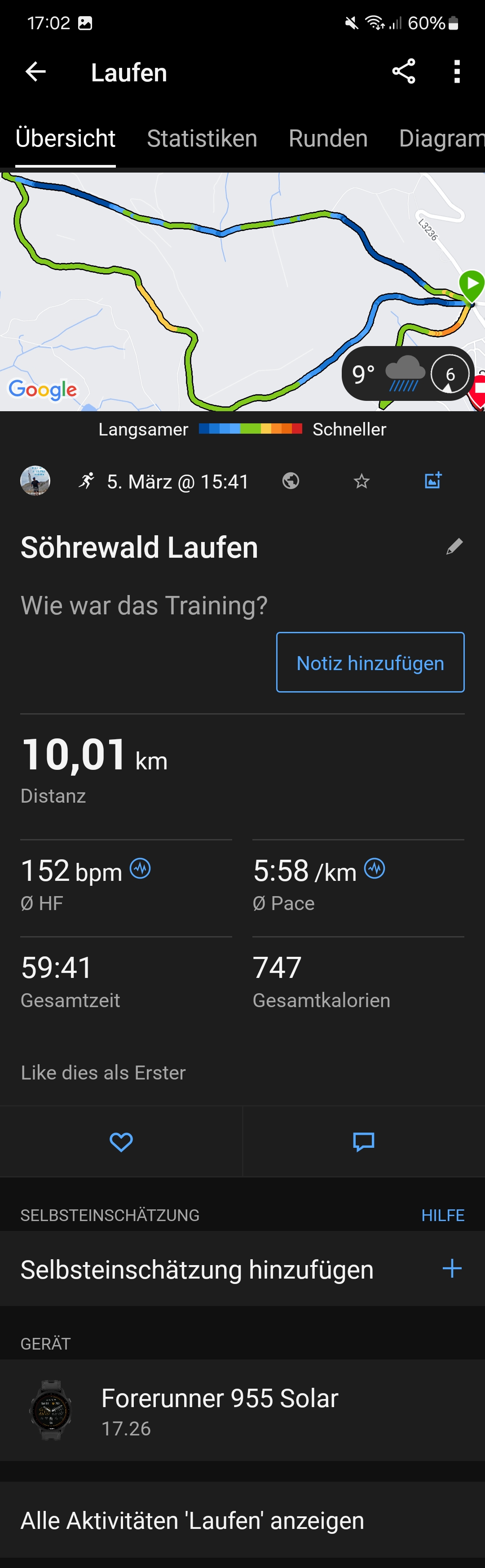Open the HILFE link for Selbsteinschätzung

coord(442,1216)
